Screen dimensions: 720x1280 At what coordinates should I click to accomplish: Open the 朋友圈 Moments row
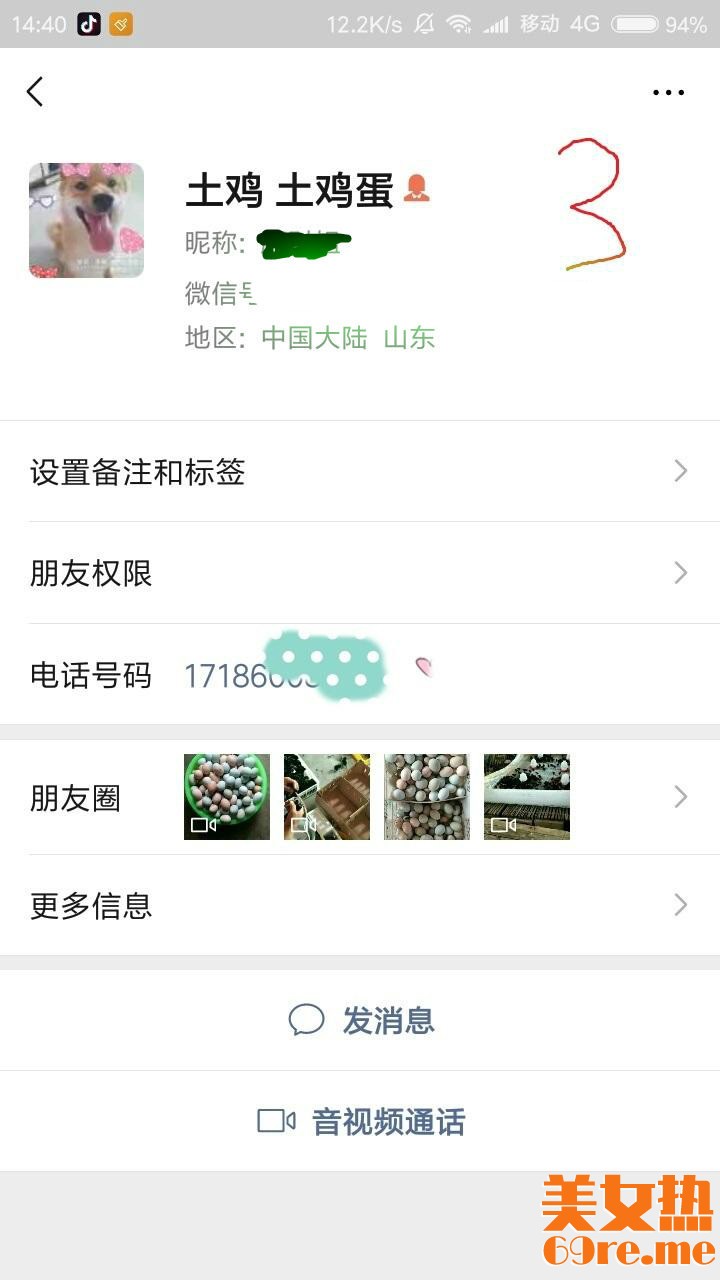(x=360, y=797)
